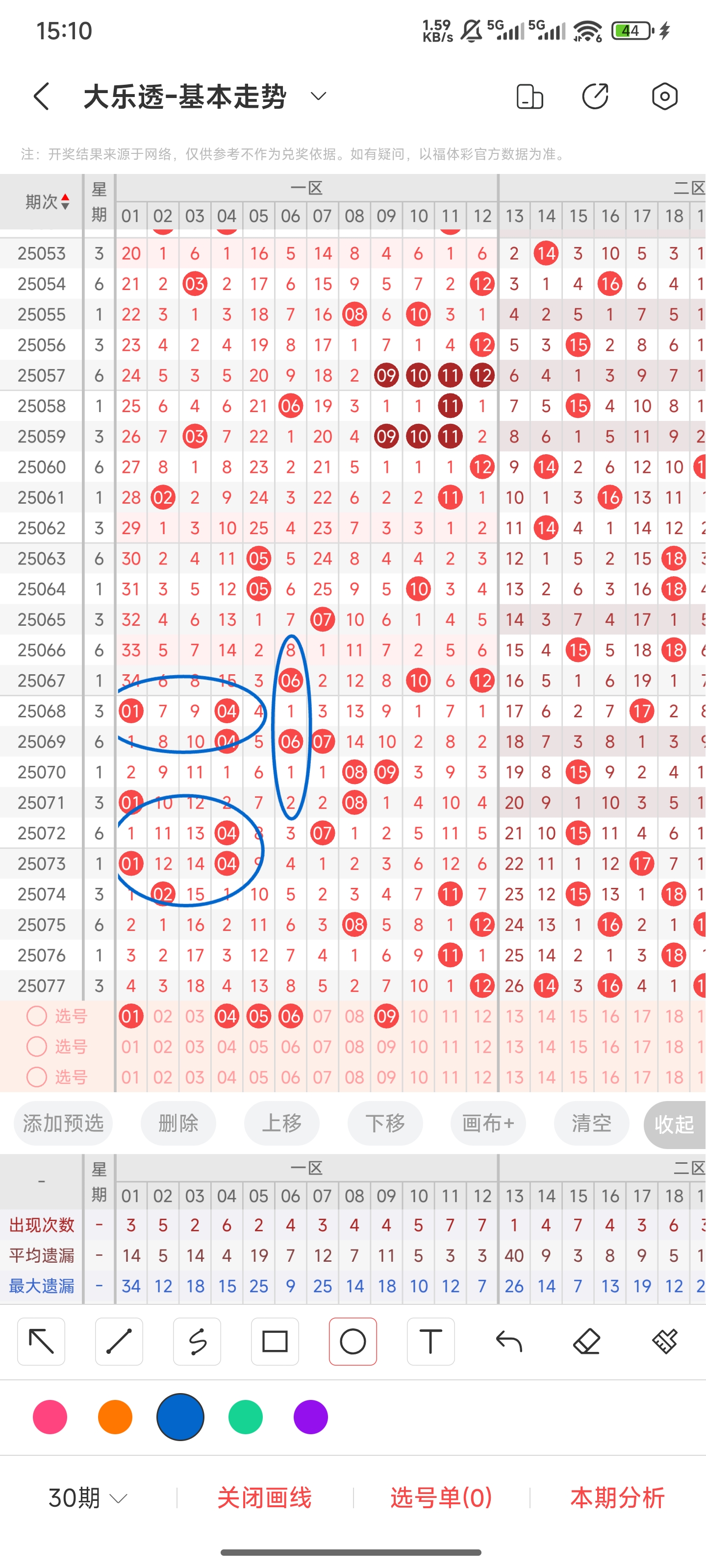Undo the last drawing
Image resolution: width=706 pixels, height=1568 pixels.
pyautogui.click(x=508, y=1341)
